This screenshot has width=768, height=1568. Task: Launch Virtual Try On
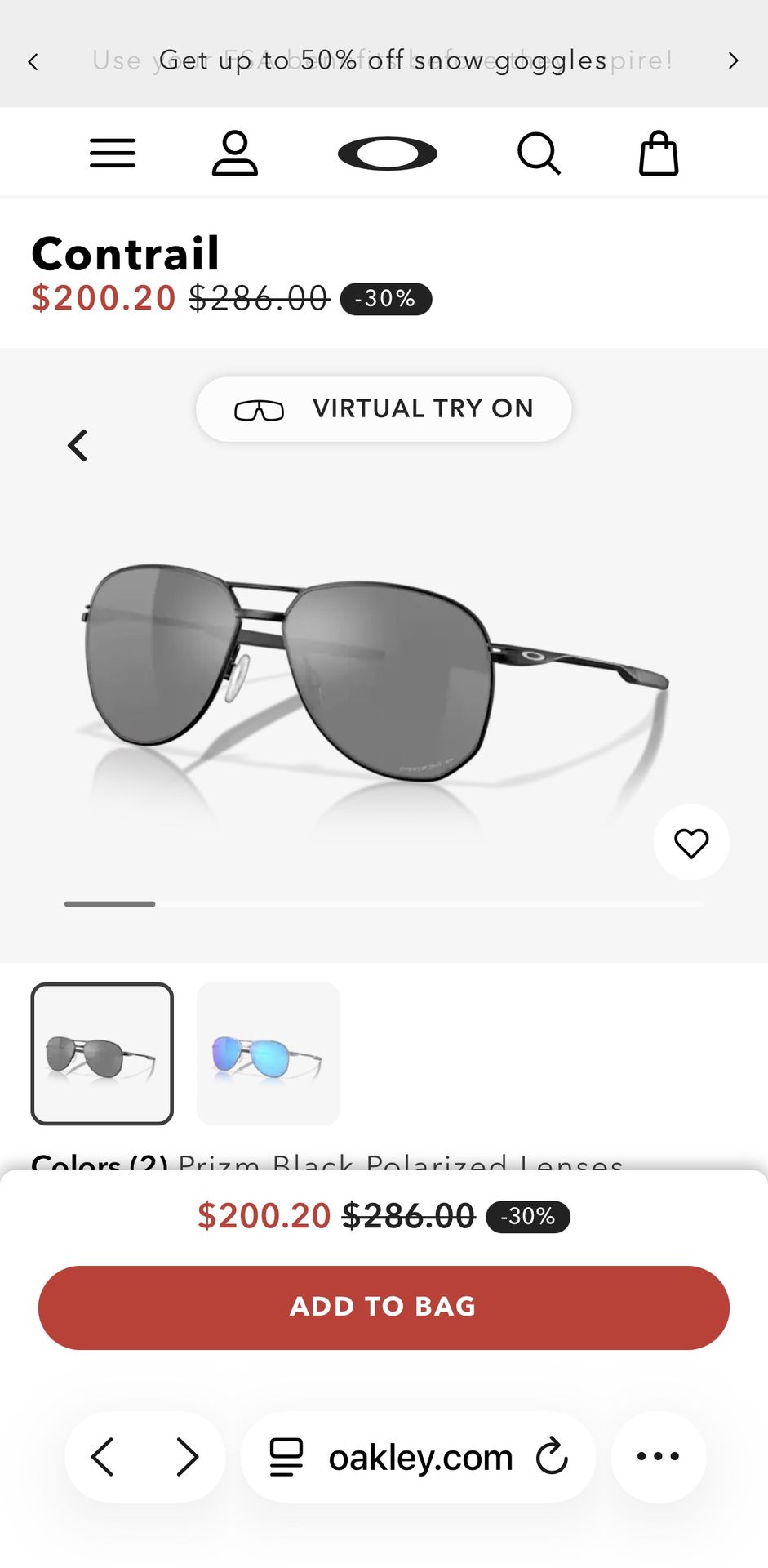384,408
